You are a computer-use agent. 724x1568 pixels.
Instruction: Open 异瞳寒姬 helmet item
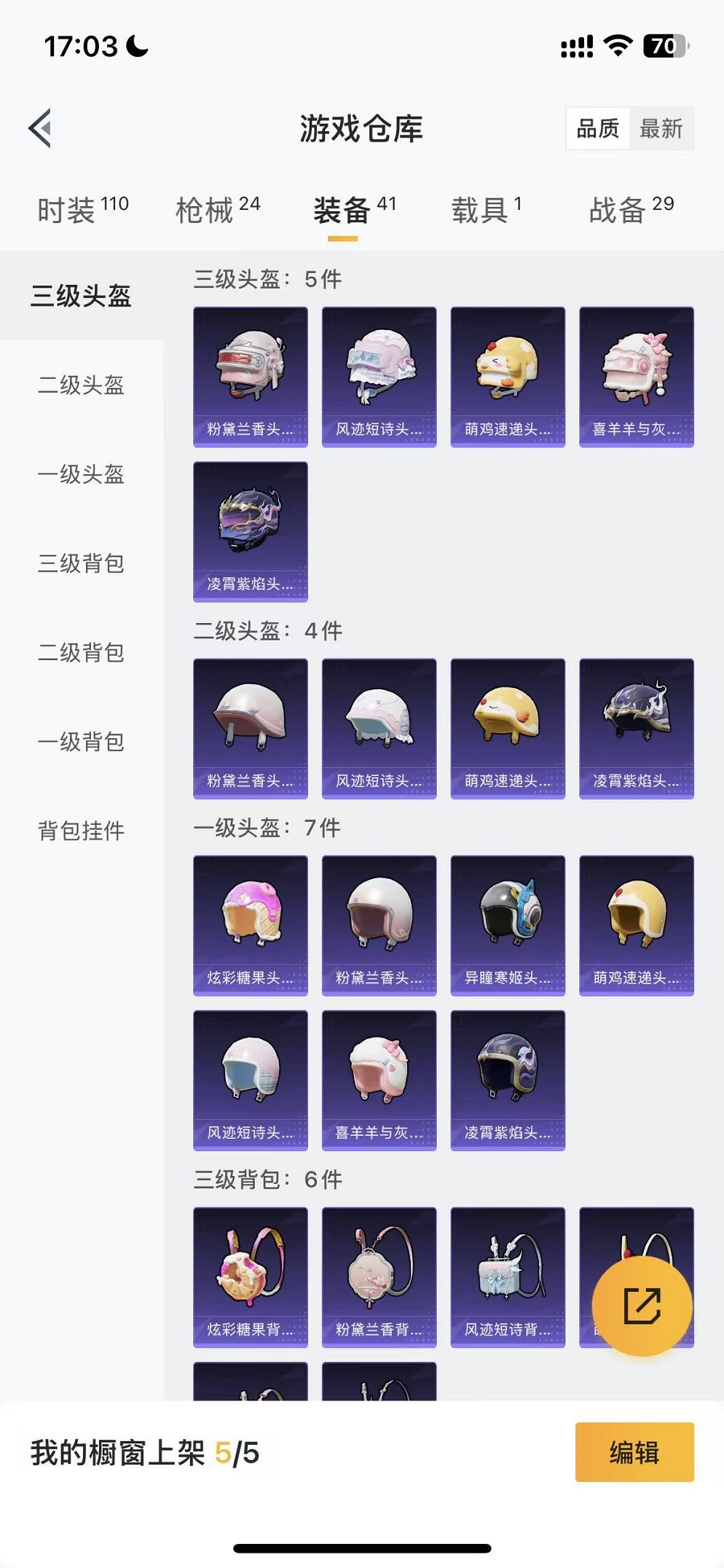pos(508,925)
